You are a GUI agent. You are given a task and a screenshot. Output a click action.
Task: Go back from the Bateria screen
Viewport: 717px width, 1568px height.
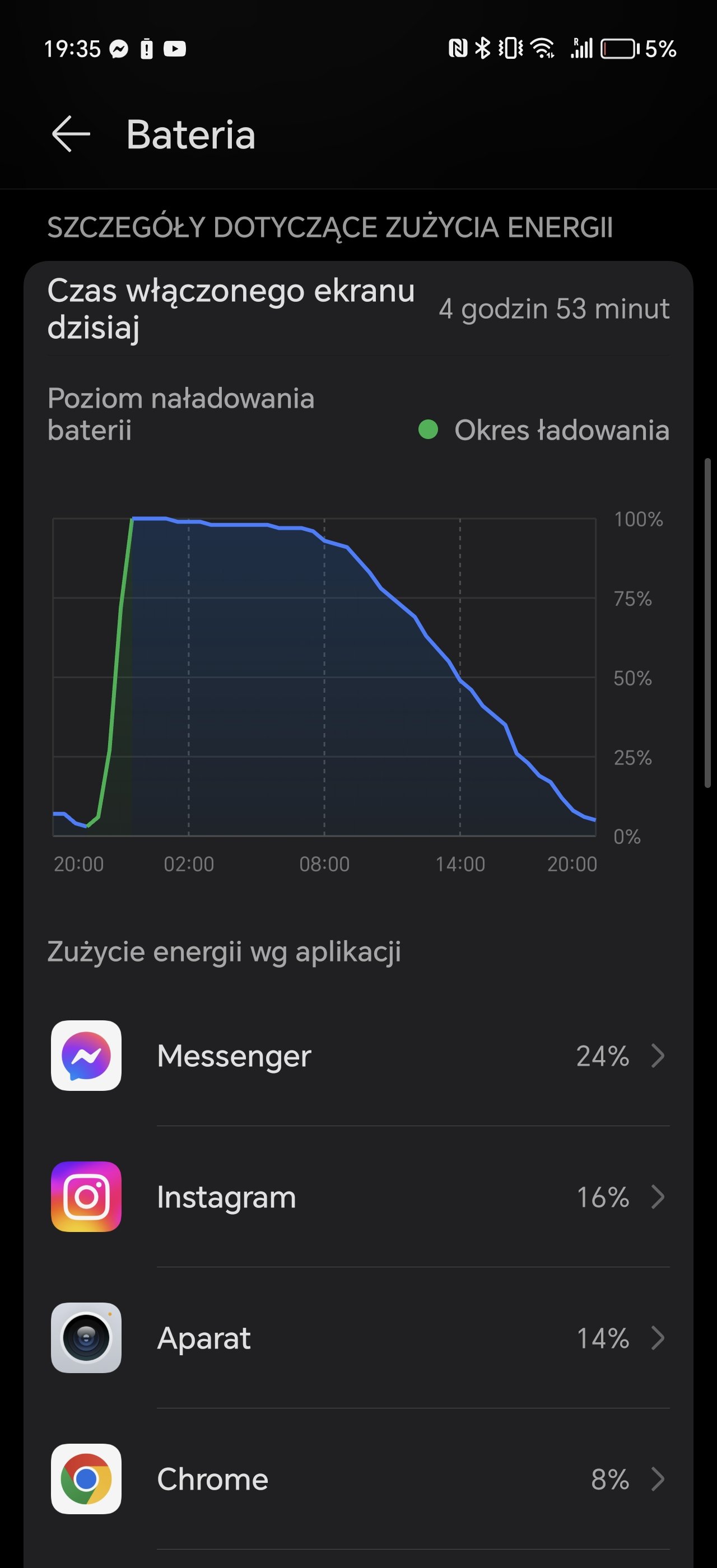pyautogui.click(x=71, y=134)
